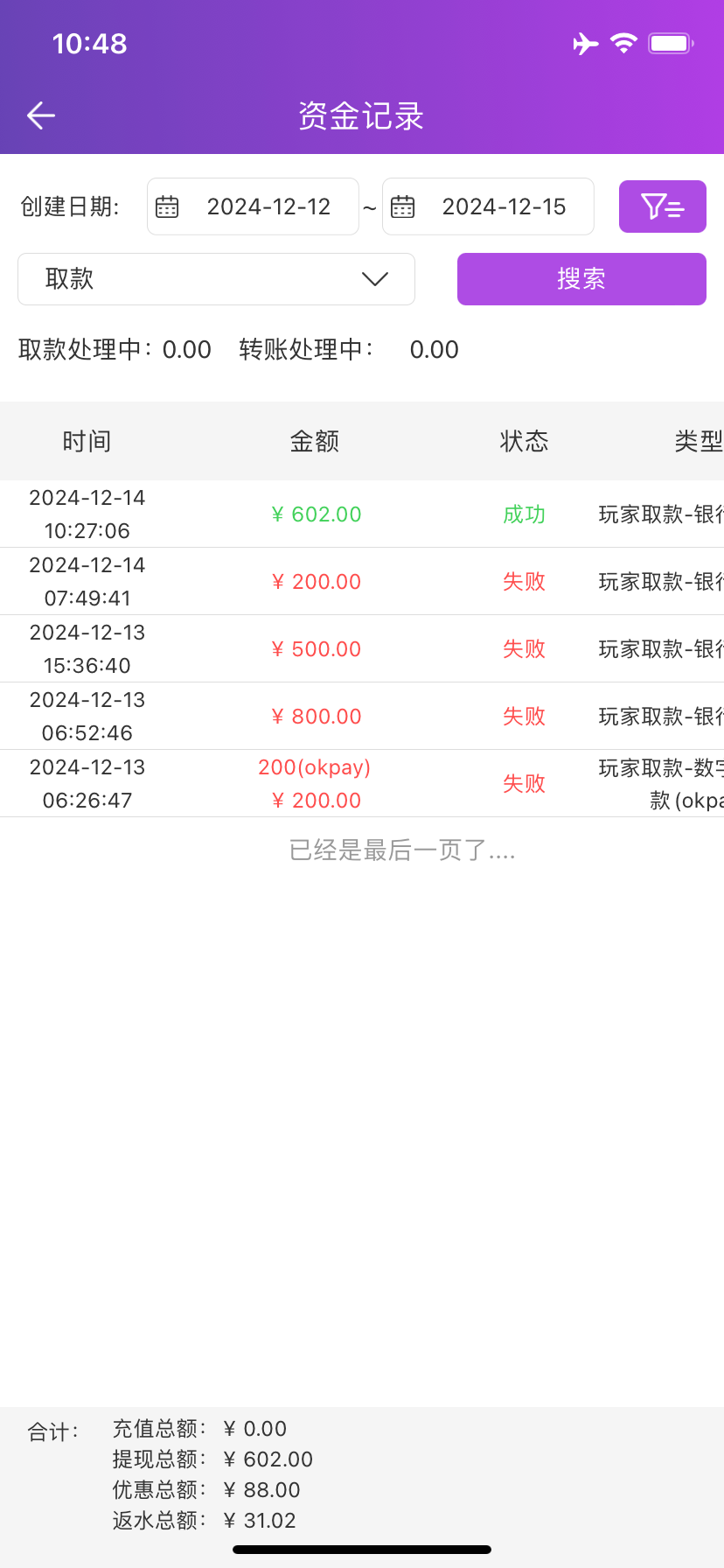
Task: Open the filter options button
Action: tap(662, 206)
